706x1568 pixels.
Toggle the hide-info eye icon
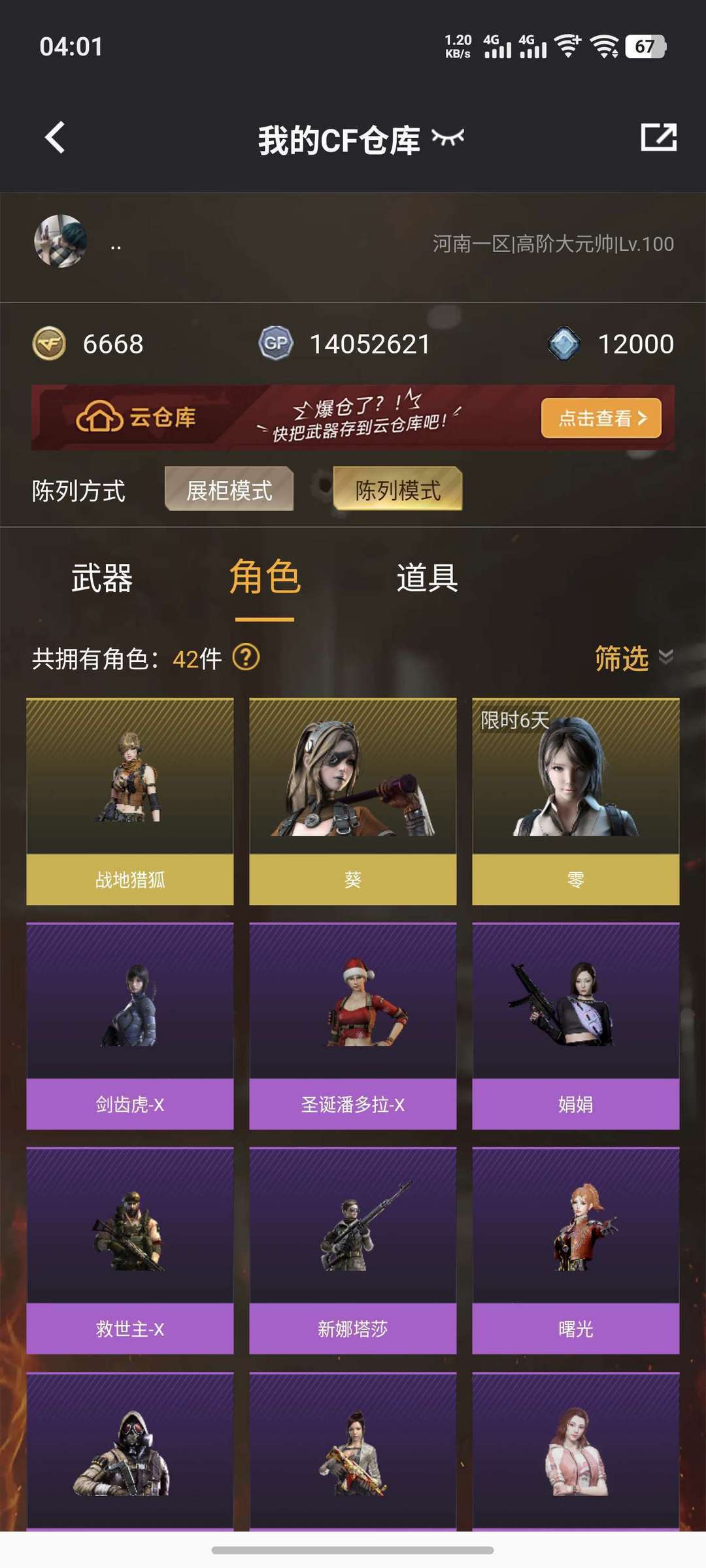click(448, 138)
